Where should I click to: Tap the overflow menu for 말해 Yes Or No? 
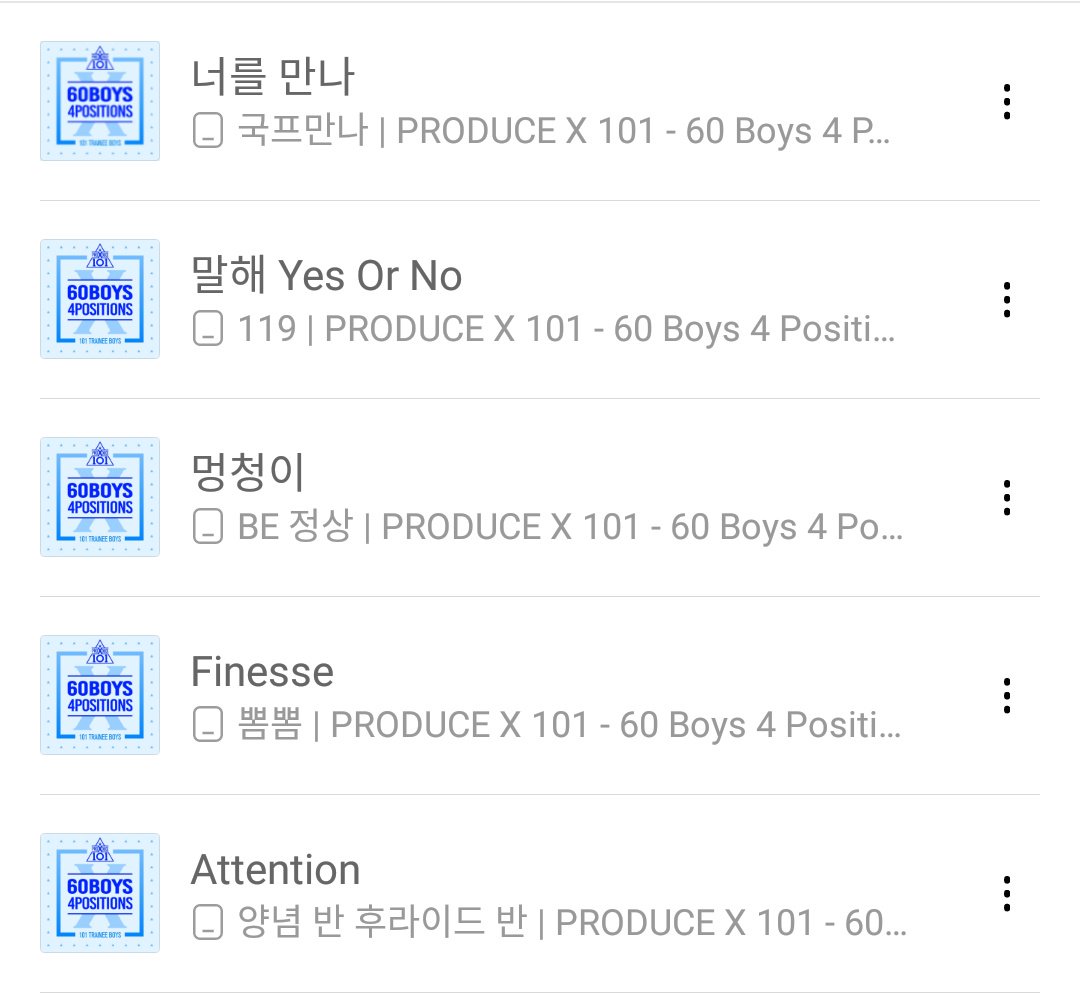(1007, 300)
